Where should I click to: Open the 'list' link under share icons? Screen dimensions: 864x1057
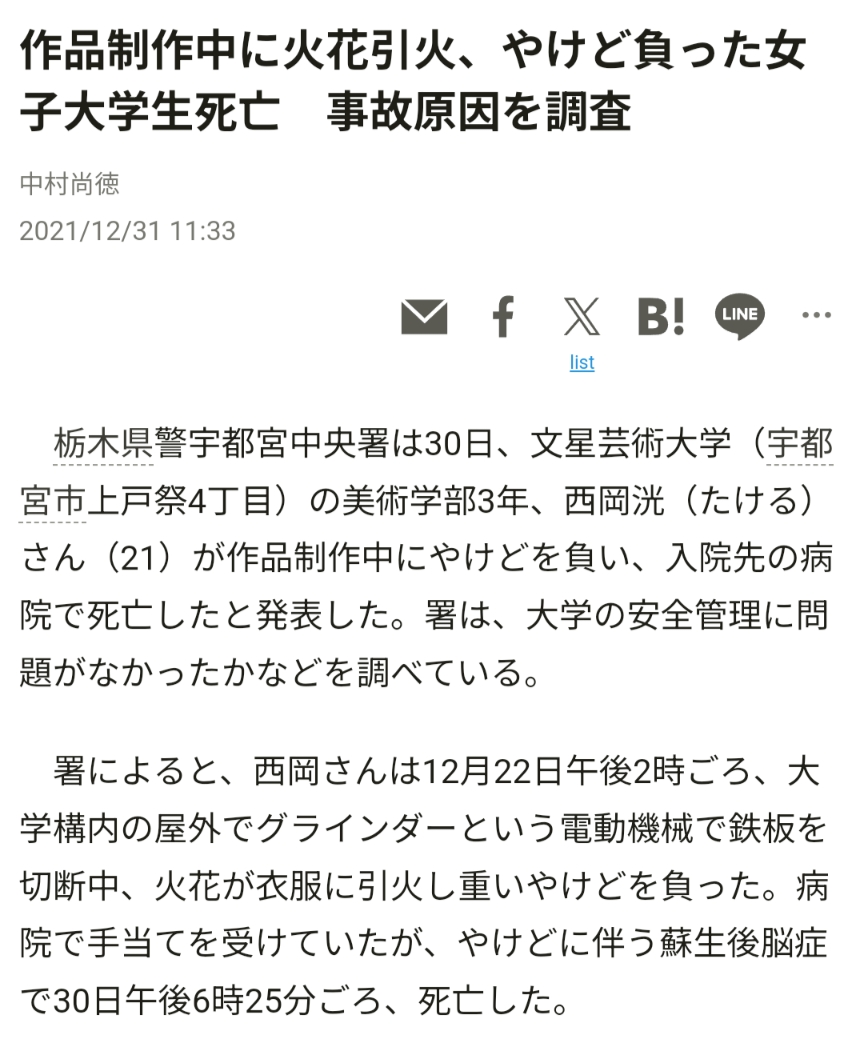point(582,362)
